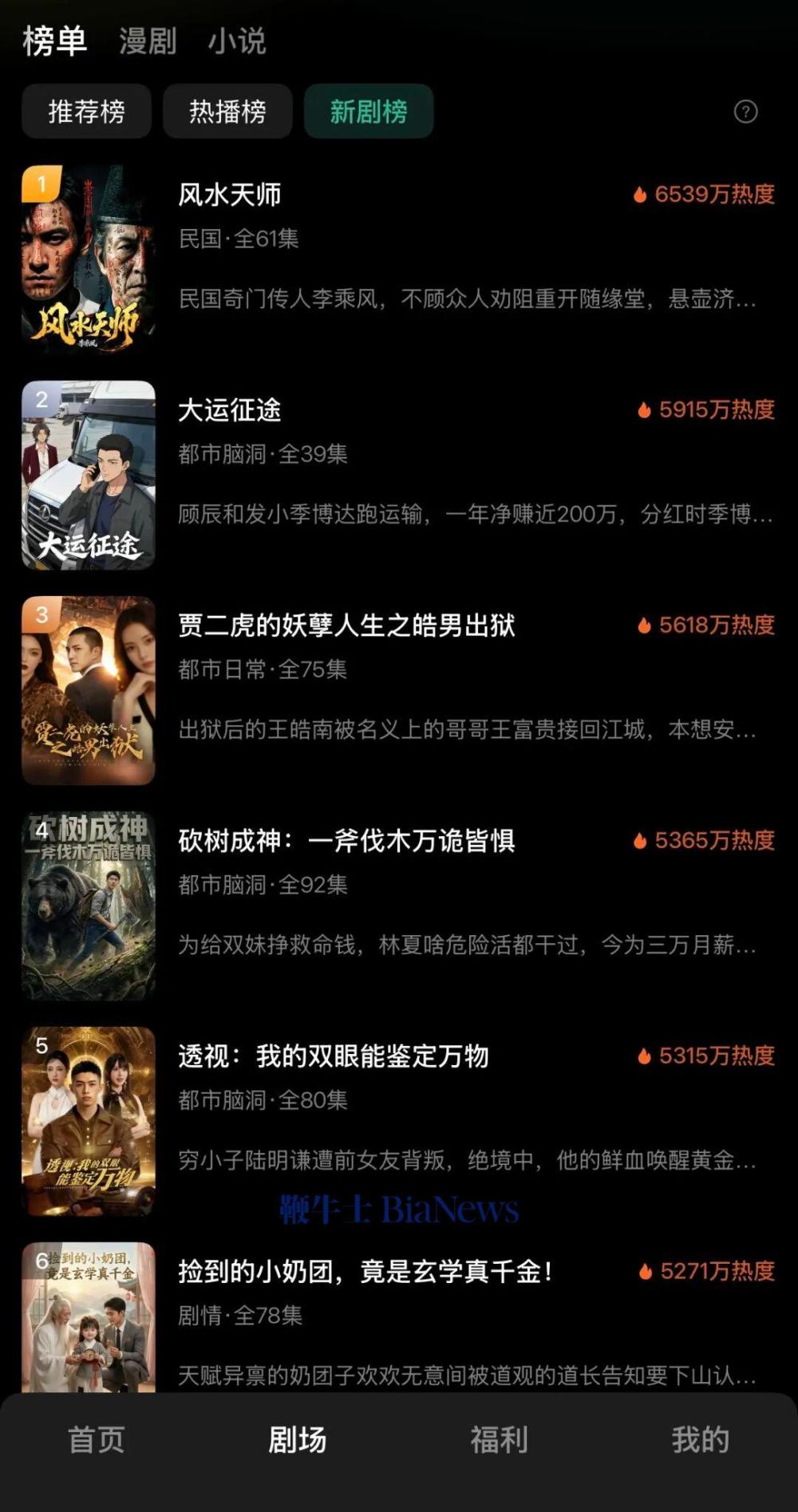Open the drama 大运征途
The image size is (798, 1512).
[x=230, y=410]
